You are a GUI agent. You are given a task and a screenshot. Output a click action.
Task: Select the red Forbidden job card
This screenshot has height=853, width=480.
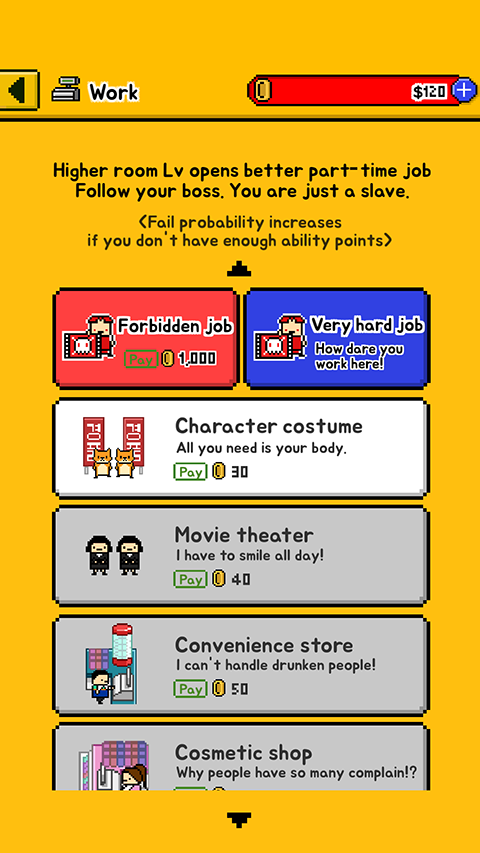pyautogui.click(x=146, y=338)
